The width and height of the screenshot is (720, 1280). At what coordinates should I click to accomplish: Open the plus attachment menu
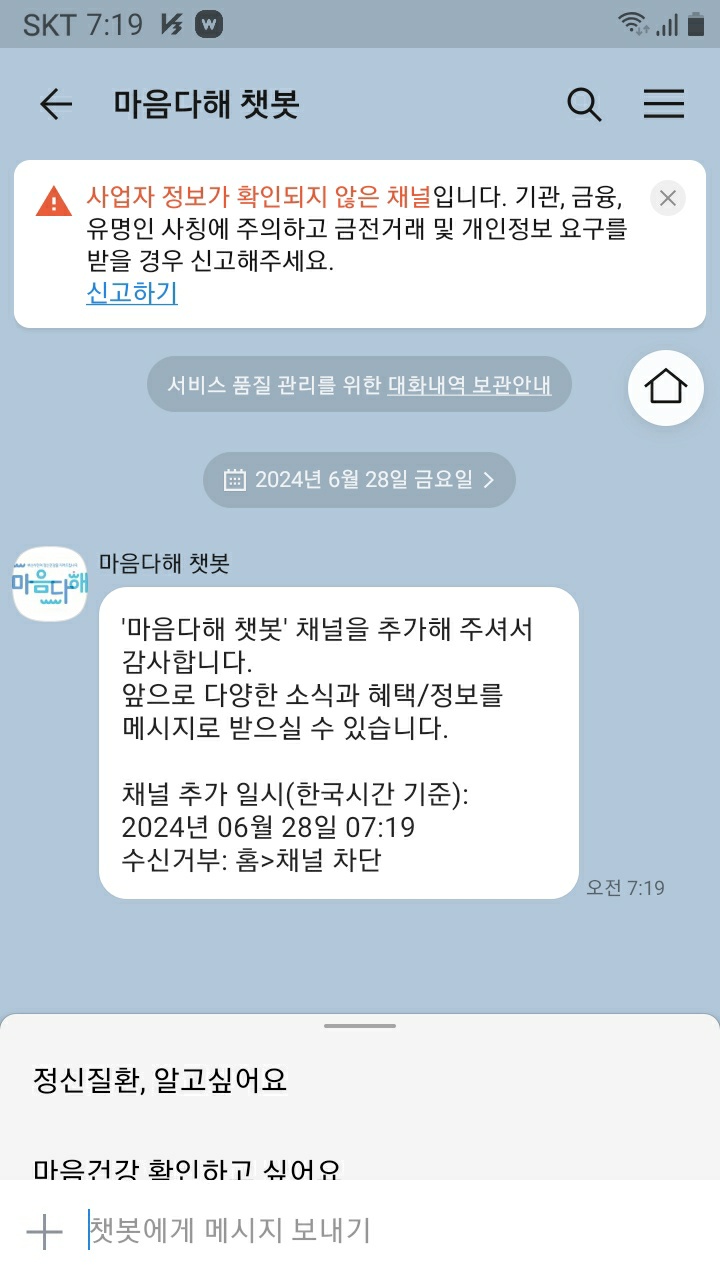point(44,1231)
